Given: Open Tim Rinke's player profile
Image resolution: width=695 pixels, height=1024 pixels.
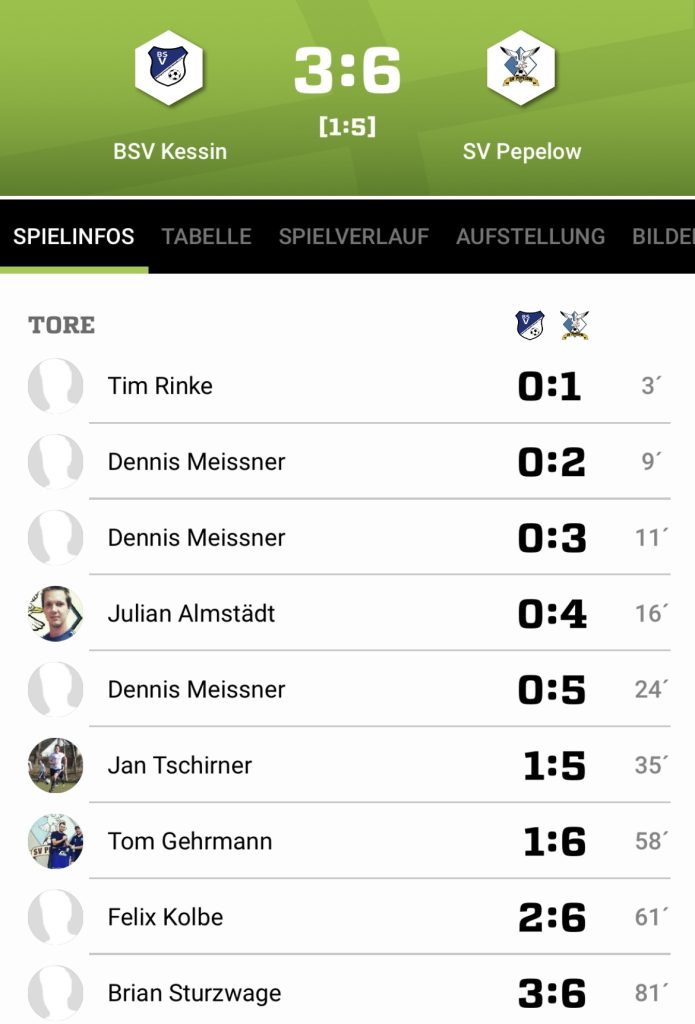Looking at the screenshot, I should (x=160, y=386).
